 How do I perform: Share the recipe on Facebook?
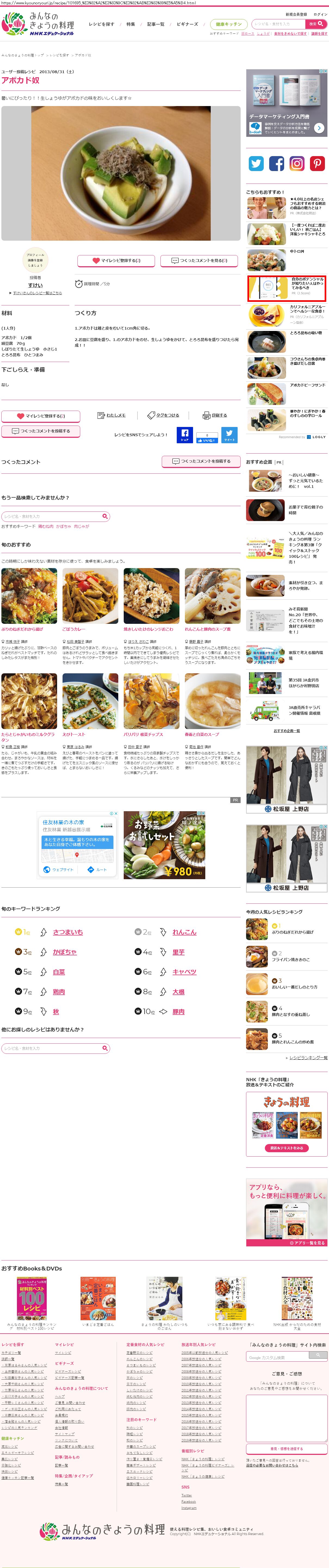(184, 435)
